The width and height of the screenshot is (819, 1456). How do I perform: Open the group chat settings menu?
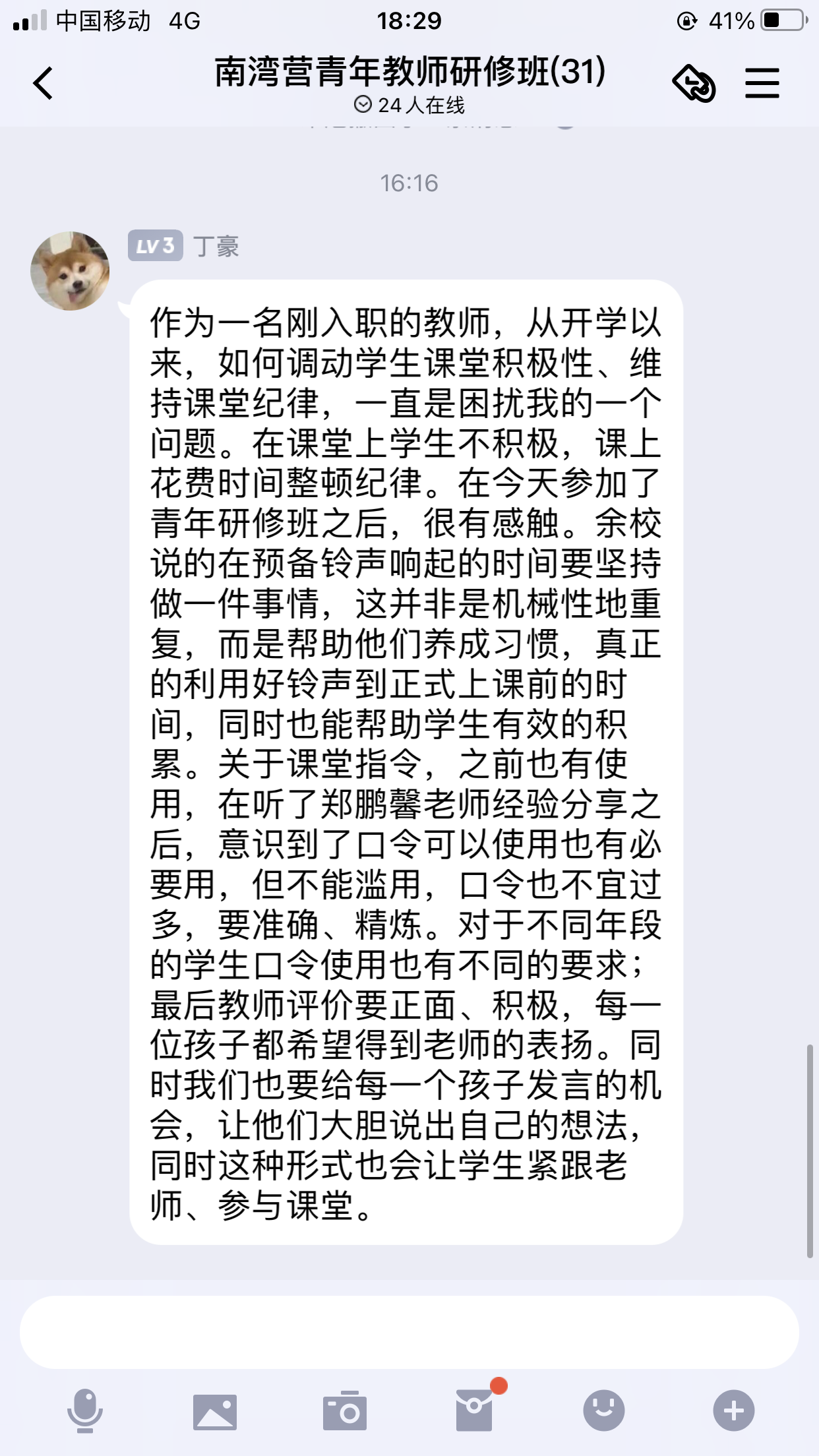(x=762, y=84)
